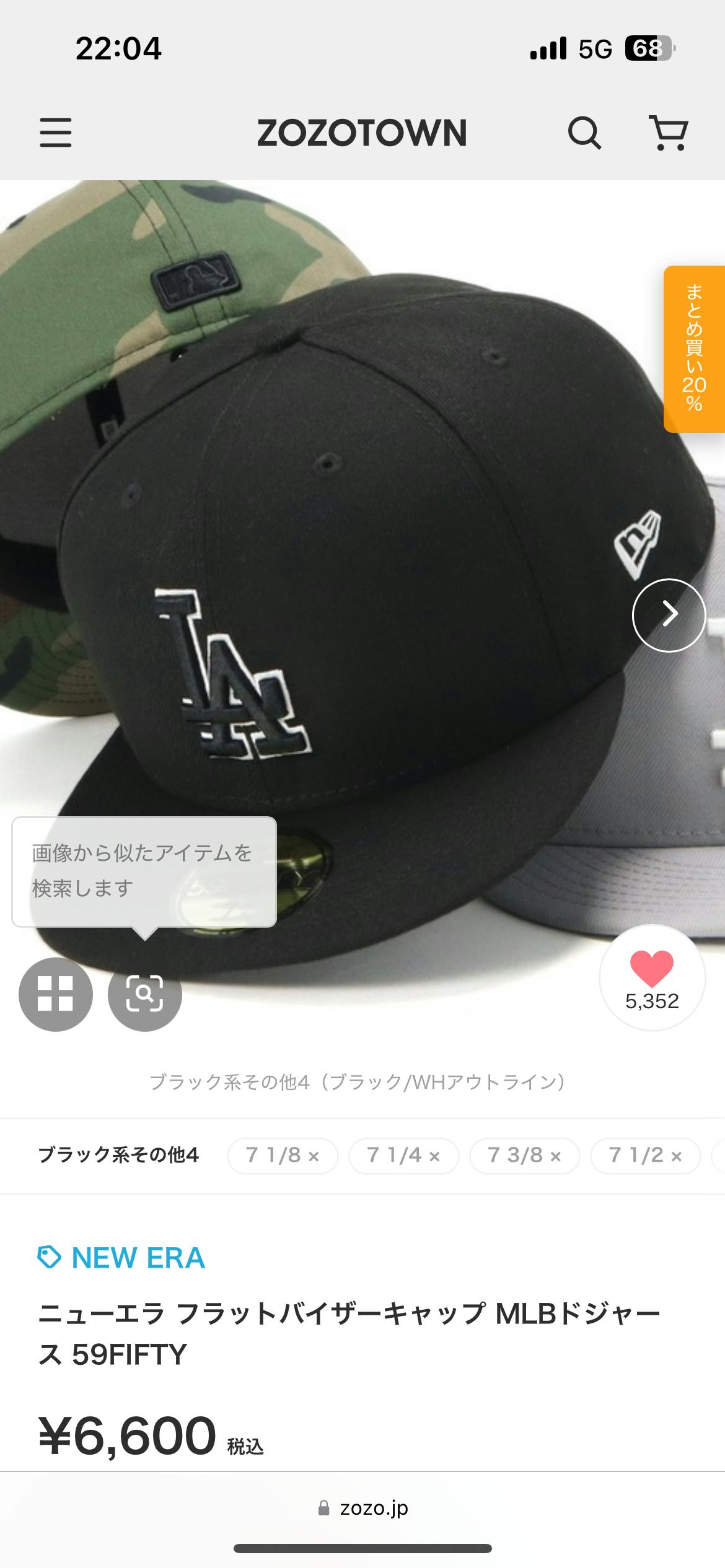Open the image grid view
The width and height of the screenshot is (725, 1568).
pyautogui.click(x=56, y=994)
